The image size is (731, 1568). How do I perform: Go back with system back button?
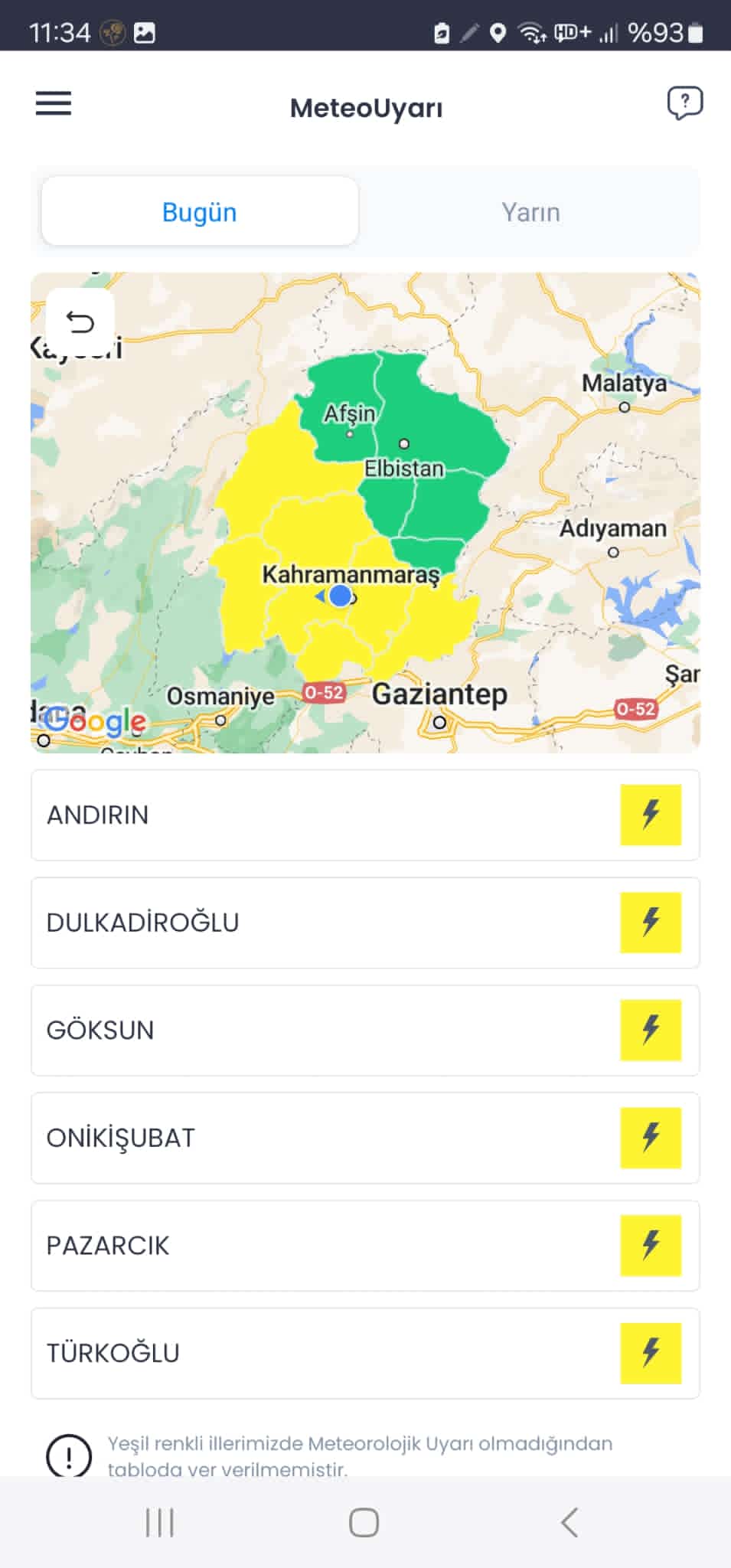coord(569,1522)
